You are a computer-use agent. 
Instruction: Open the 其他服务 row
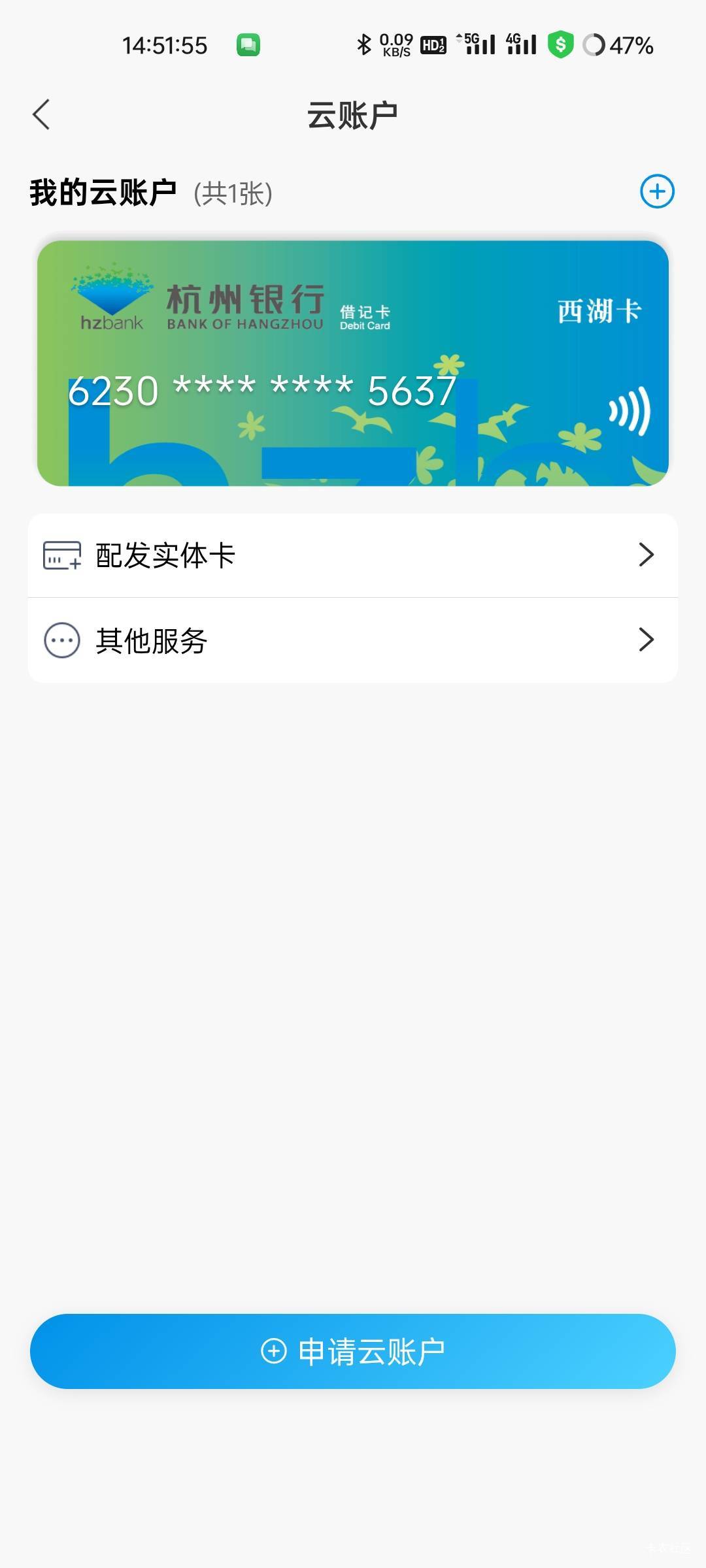[353, 640]
